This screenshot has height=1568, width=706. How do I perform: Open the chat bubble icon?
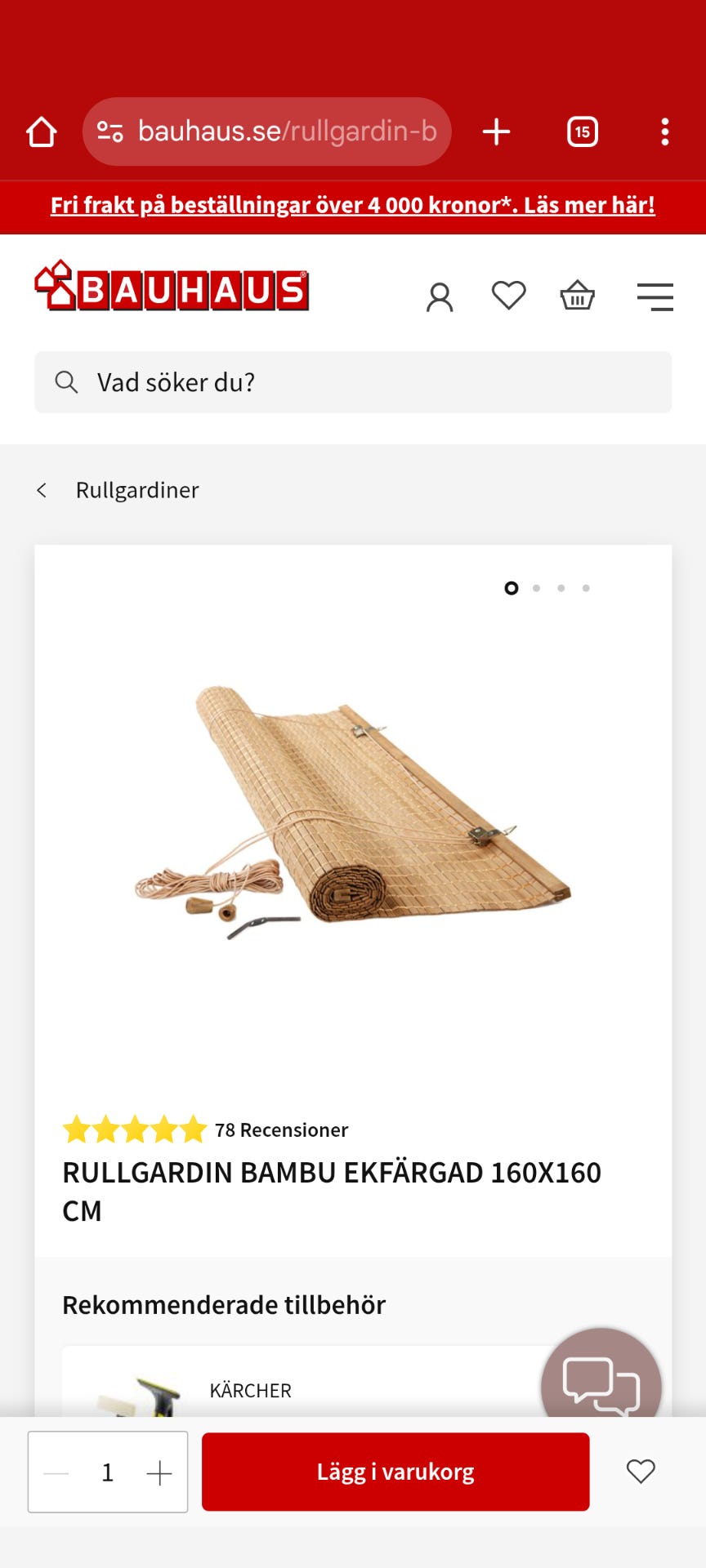pos(602,1388)
